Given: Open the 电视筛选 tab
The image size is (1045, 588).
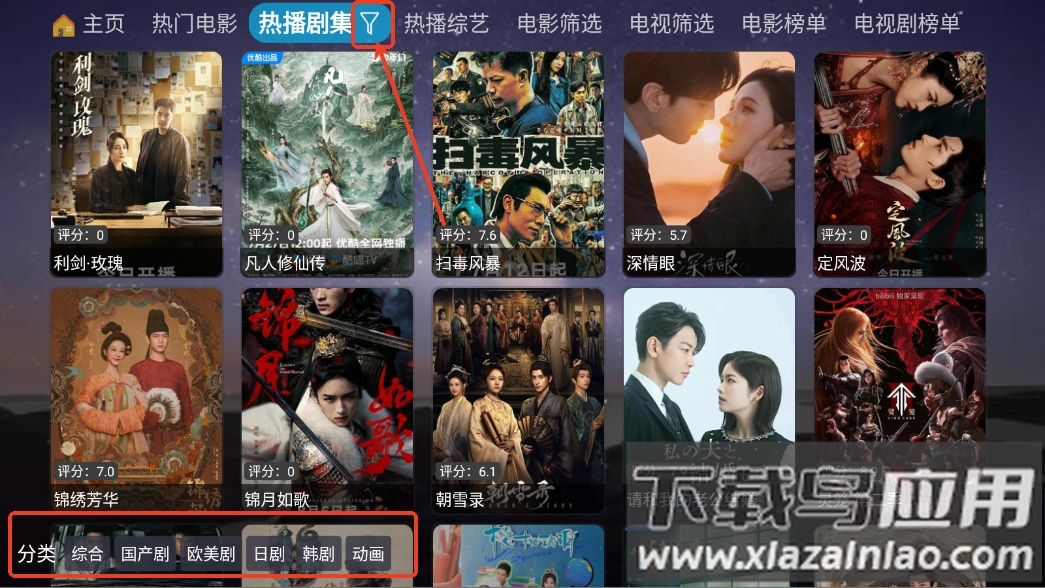Looking at the screenshot, I should click(x=671, y=24).
